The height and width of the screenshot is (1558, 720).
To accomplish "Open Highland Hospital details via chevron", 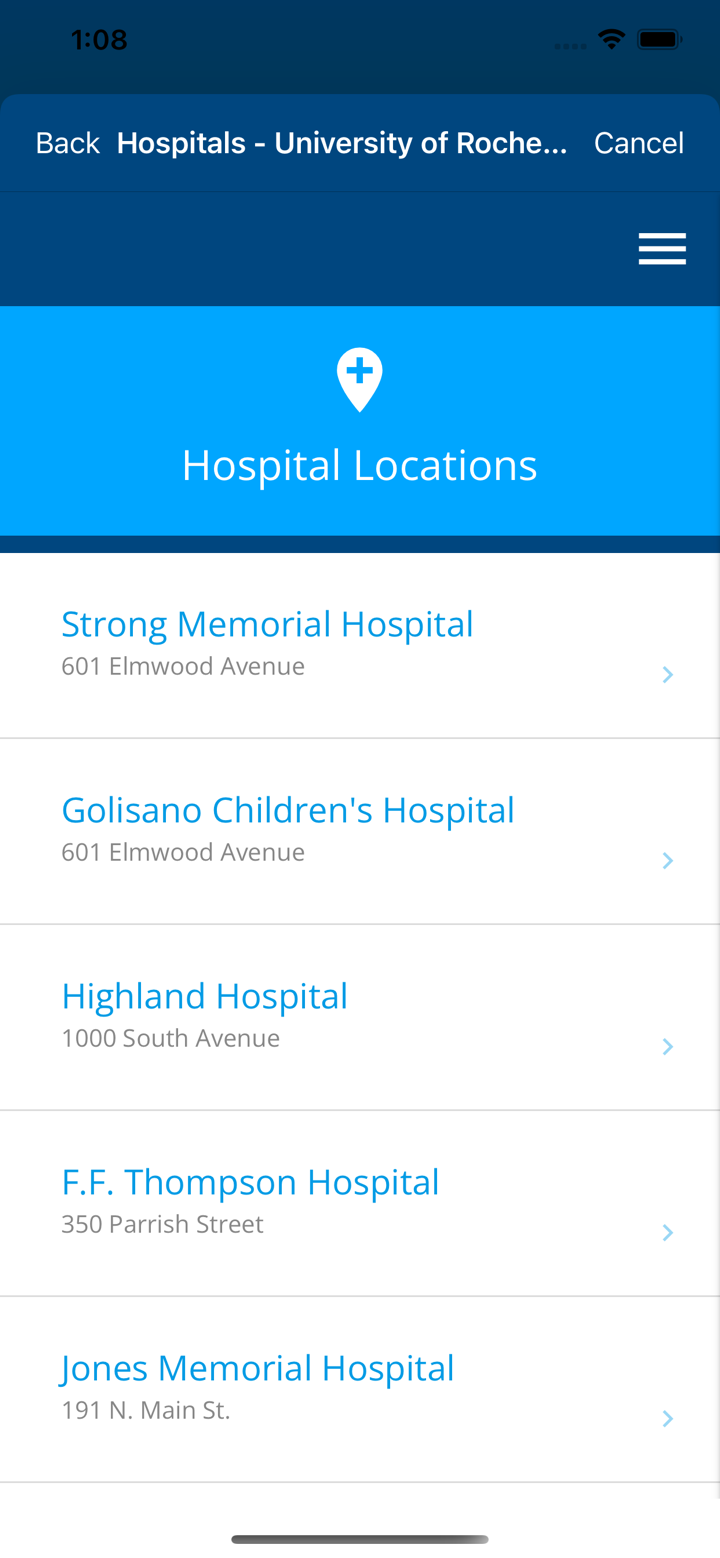I will click(x=667, y=1046).
